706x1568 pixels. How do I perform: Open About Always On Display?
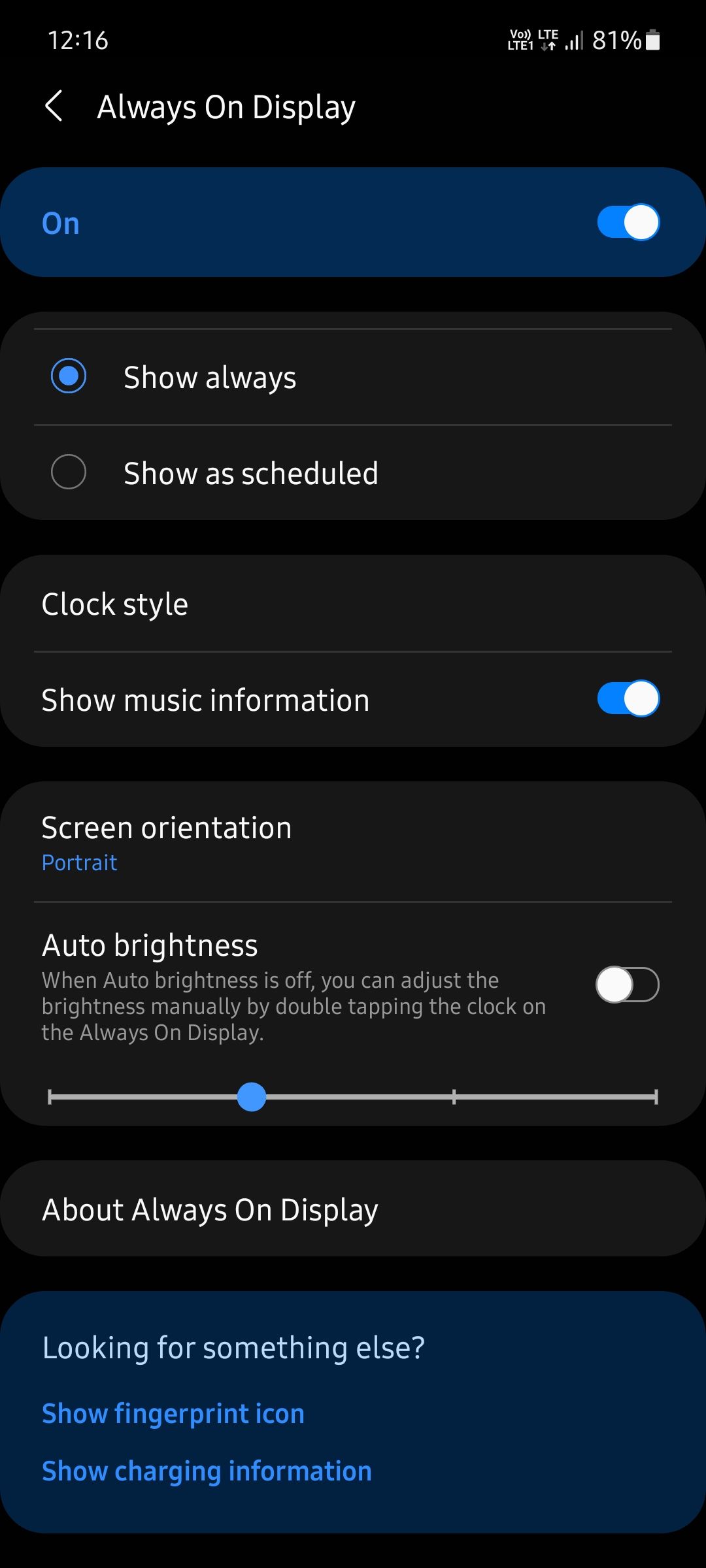353,1209
